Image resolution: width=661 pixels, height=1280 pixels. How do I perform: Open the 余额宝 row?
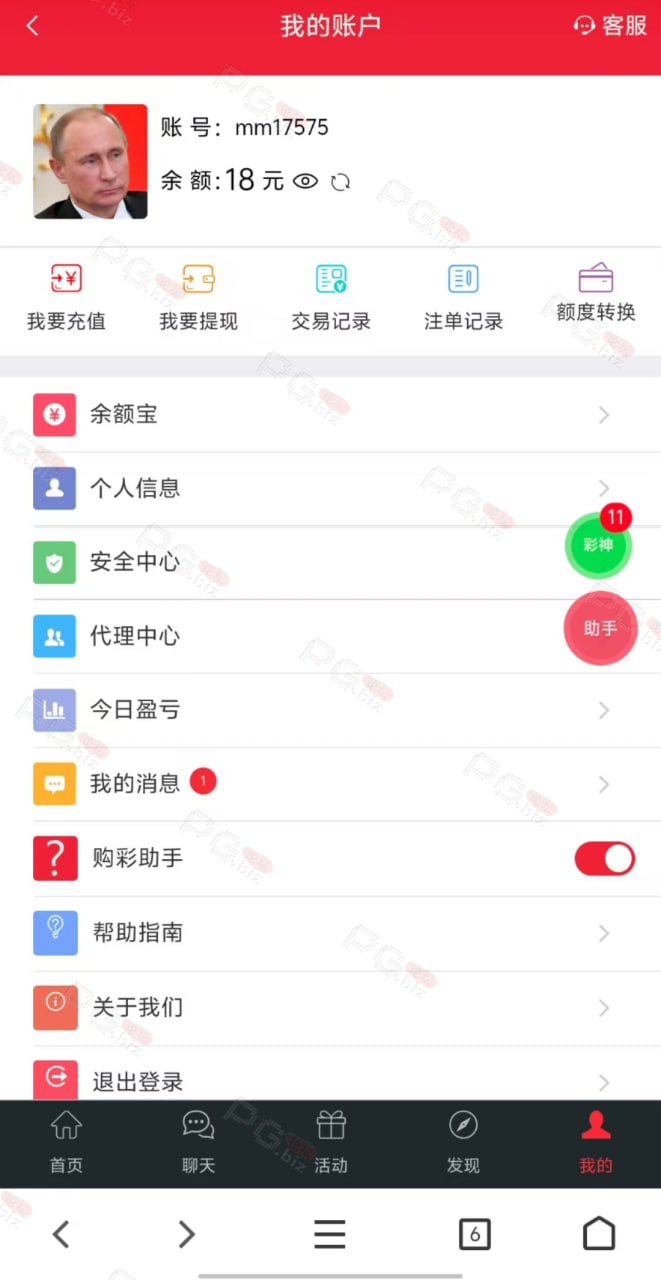point(330,414)
